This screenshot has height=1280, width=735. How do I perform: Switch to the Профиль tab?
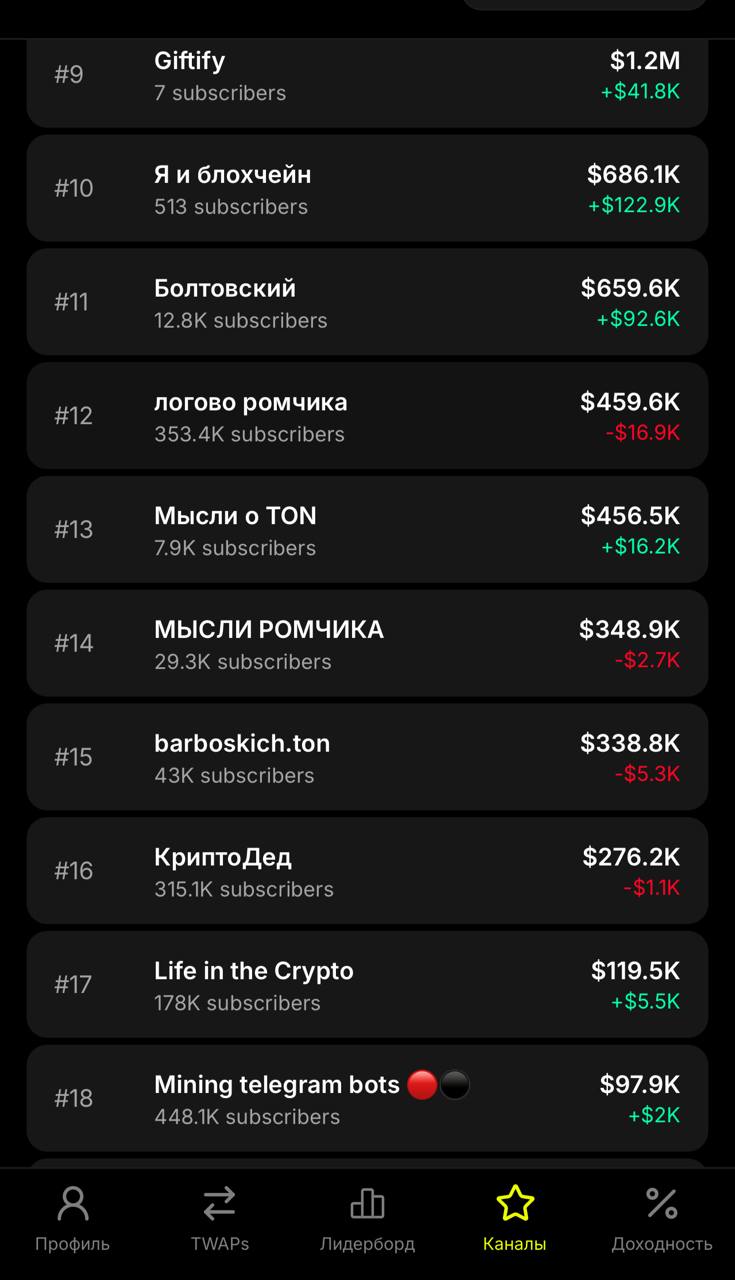click(x=72, y=1218)
